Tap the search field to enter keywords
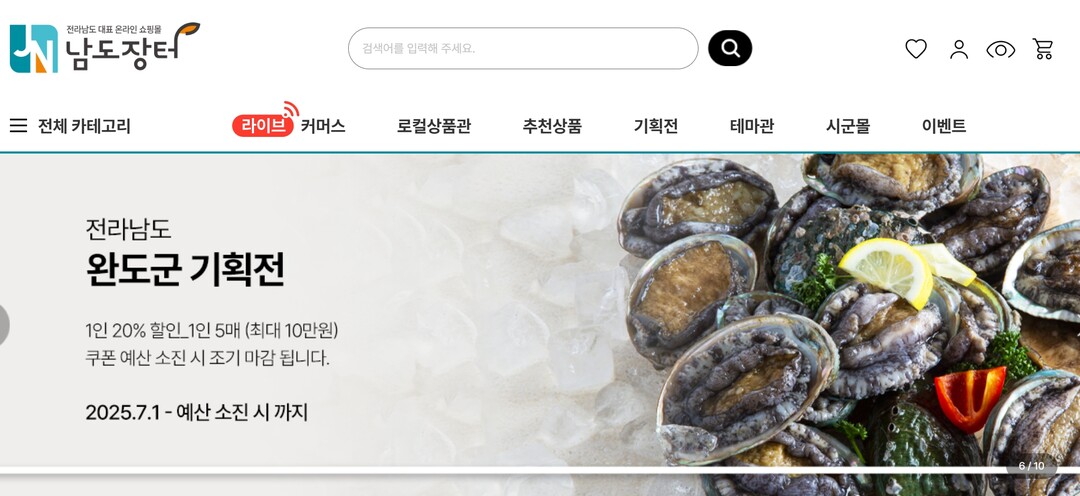Screen dimensions: 1080x496 coord(522,48)
